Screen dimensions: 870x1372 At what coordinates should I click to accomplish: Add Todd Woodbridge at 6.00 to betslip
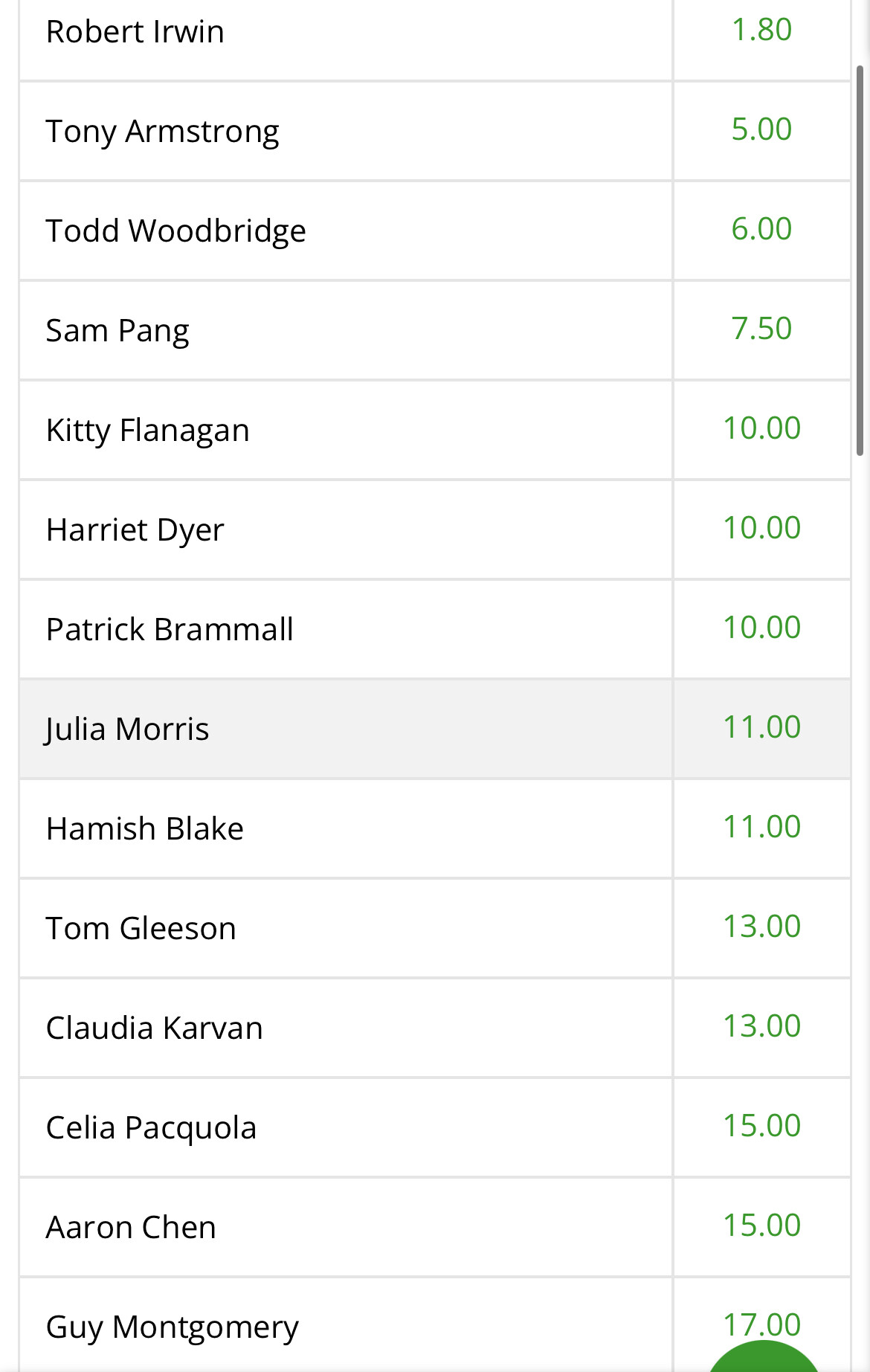tap(761, 230)
